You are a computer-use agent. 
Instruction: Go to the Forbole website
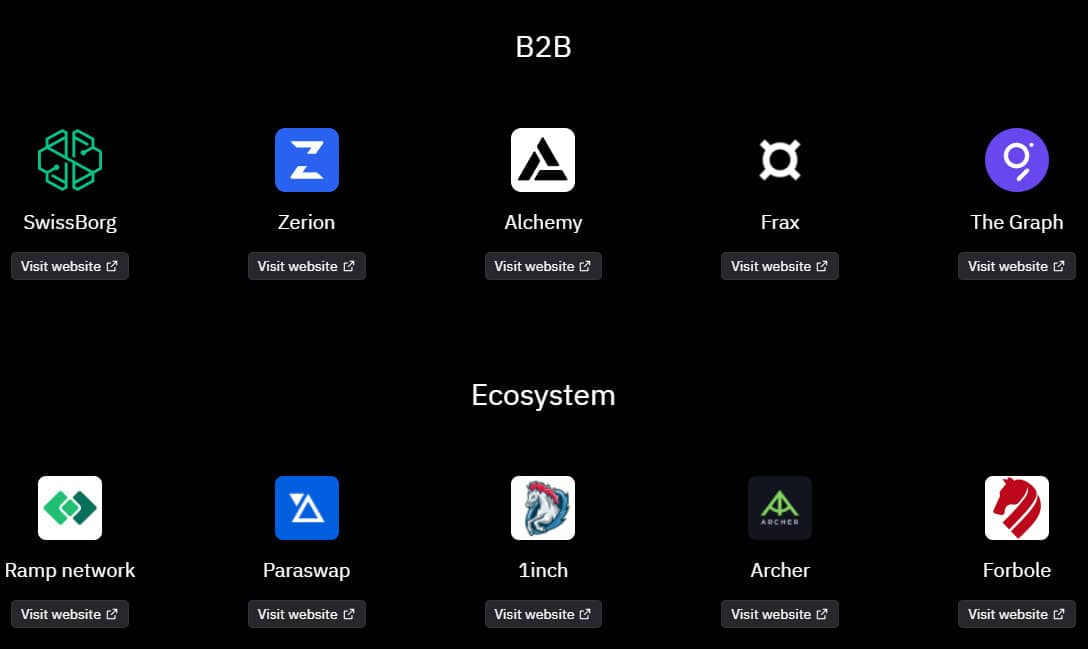[1016, 614]
